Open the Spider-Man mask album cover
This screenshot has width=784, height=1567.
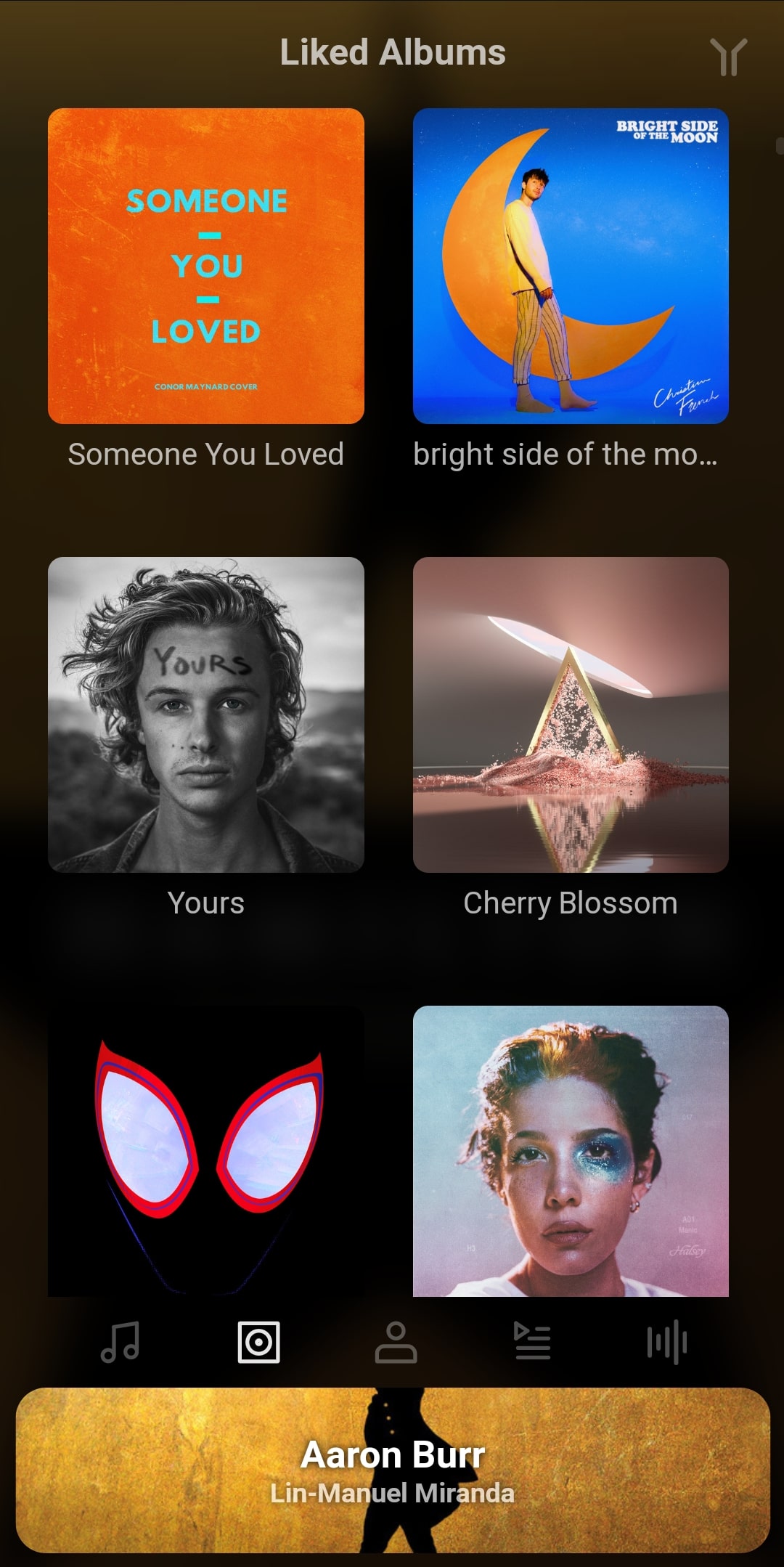point(206,1151)
